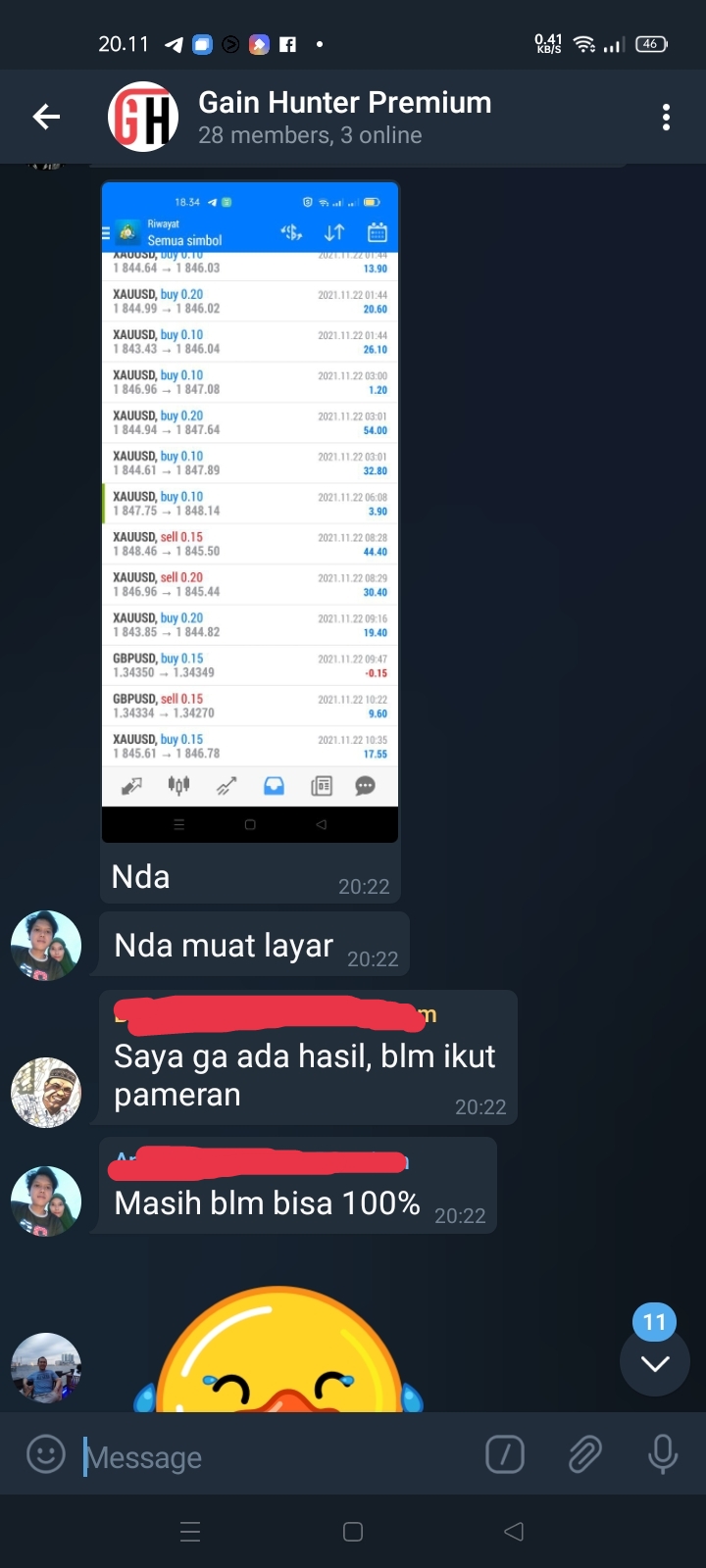
Task: Open the bot commands slash icon
Action: 505,1454
